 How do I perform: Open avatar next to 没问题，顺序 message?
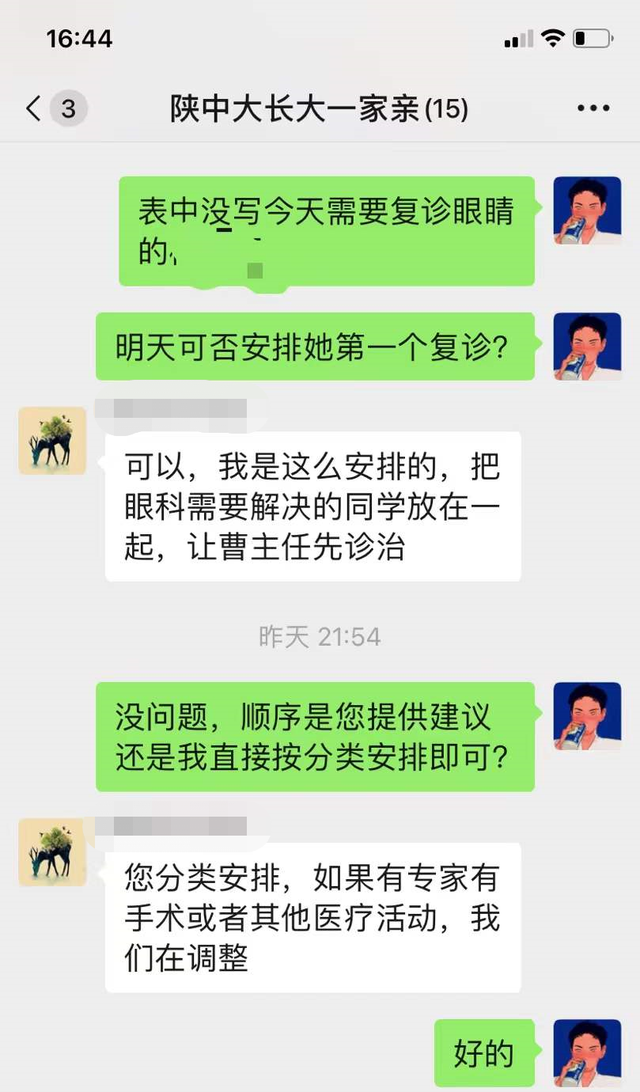(x=587, y=716)
